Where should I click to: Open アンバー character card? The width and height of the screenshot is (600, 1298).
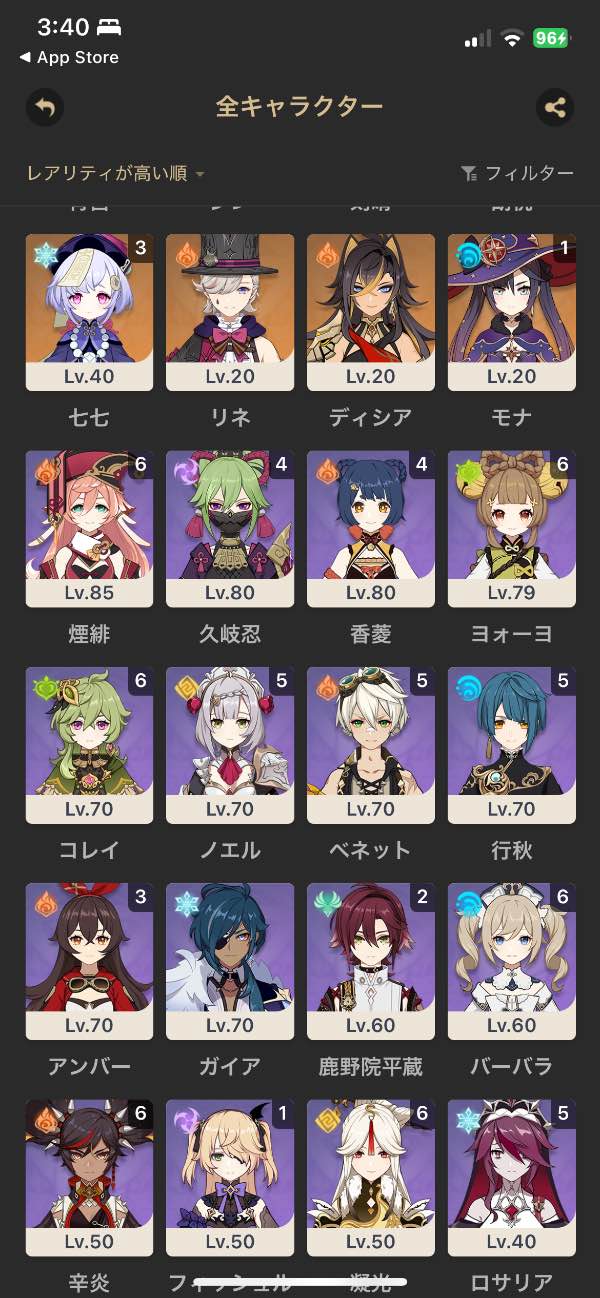[x=89, y=960]
